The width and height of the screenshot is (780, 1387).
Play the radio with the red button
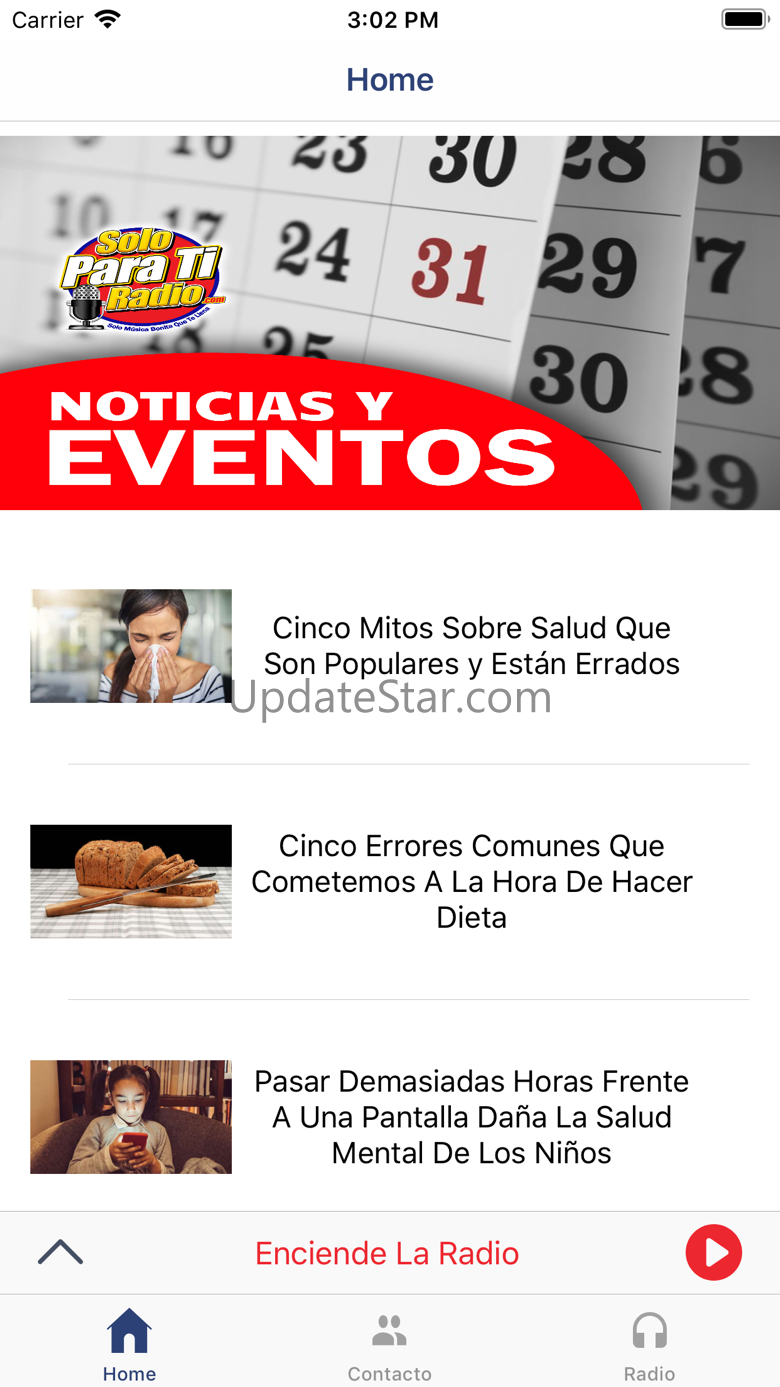point(714,1252)
